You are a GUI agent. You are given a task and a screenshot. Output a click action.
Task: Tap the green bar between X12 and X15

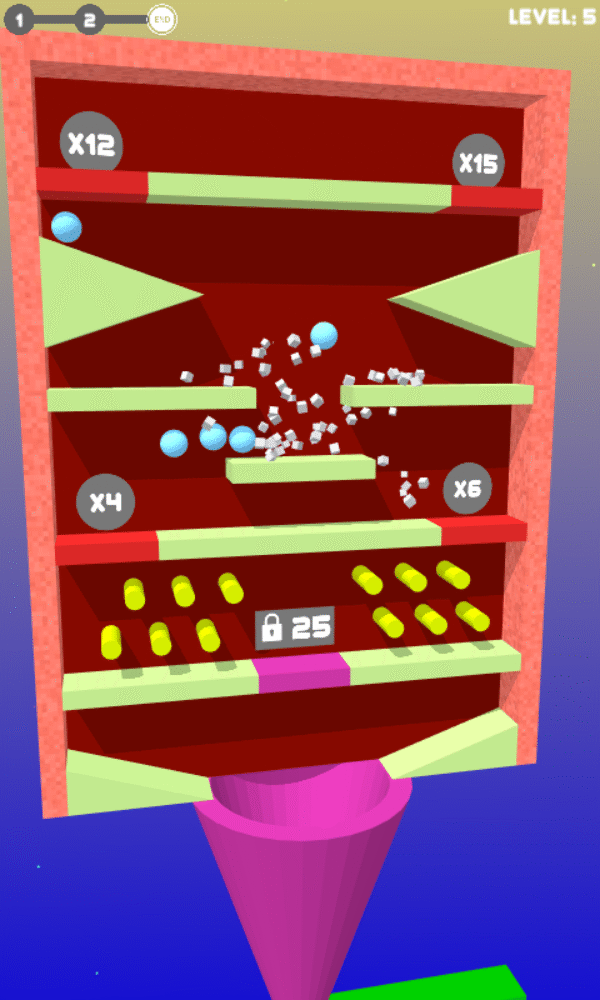point(300,190)
